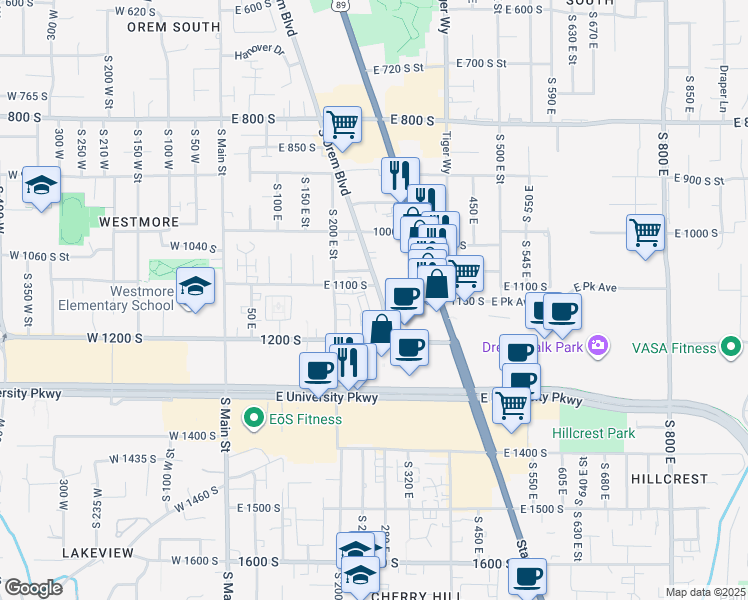The image size is (748, 600).
Task: Tap the EoS Fitness place pin
Action: [255, 418]
